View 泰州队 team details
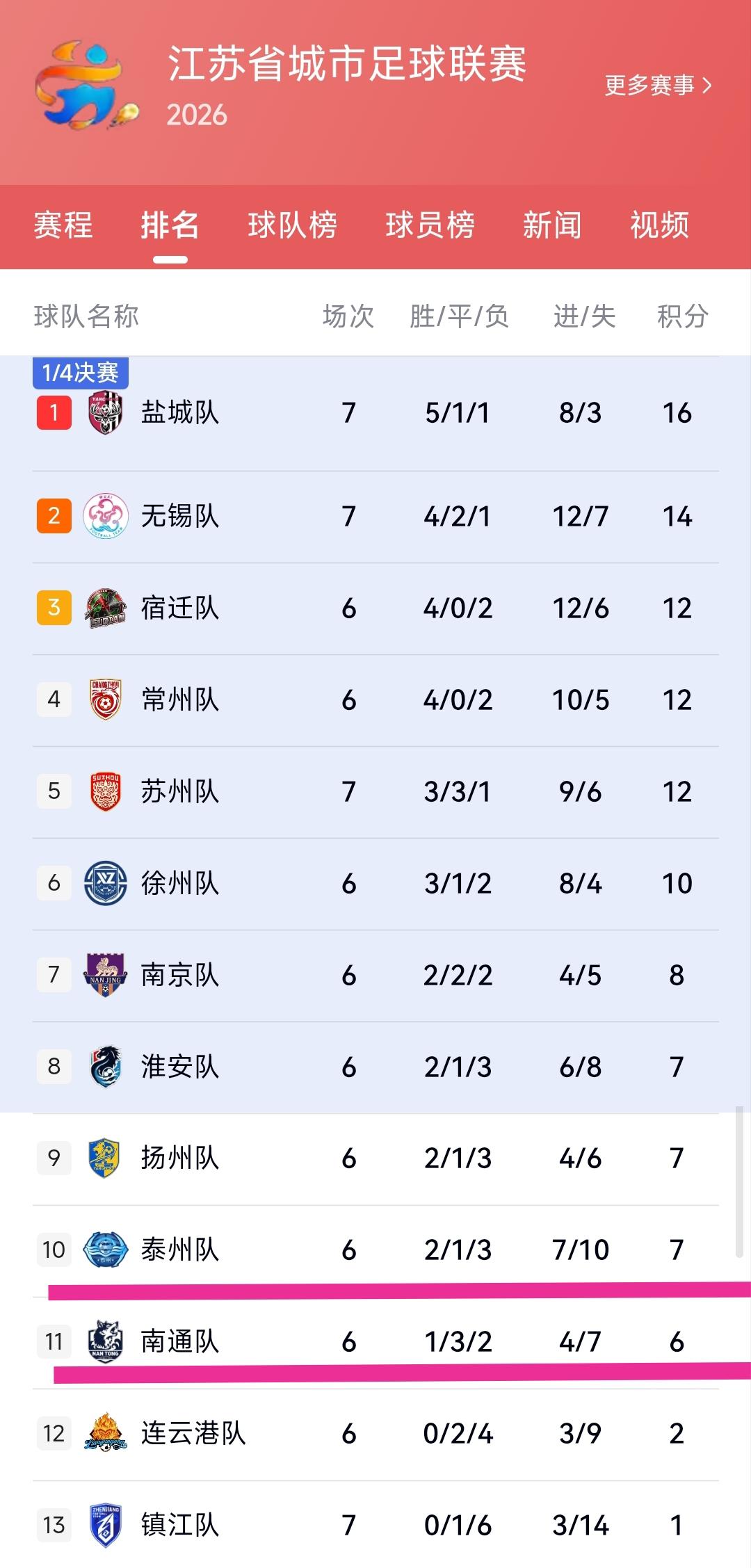Screen dimensions: 751x1568 click(375, 1251)
